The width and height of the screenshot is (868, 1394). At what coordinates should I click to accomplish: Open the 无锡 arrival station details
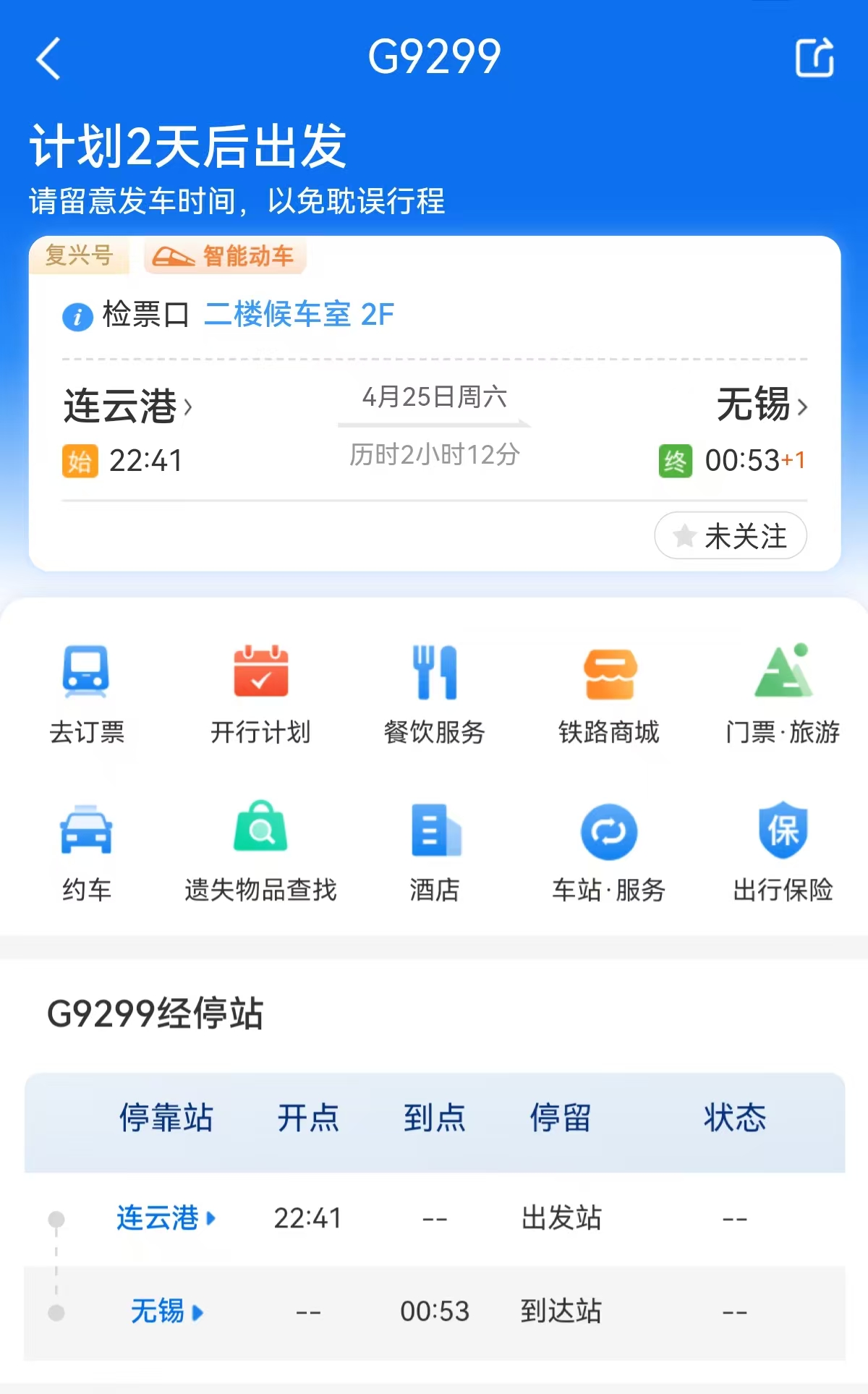[761, 404]
